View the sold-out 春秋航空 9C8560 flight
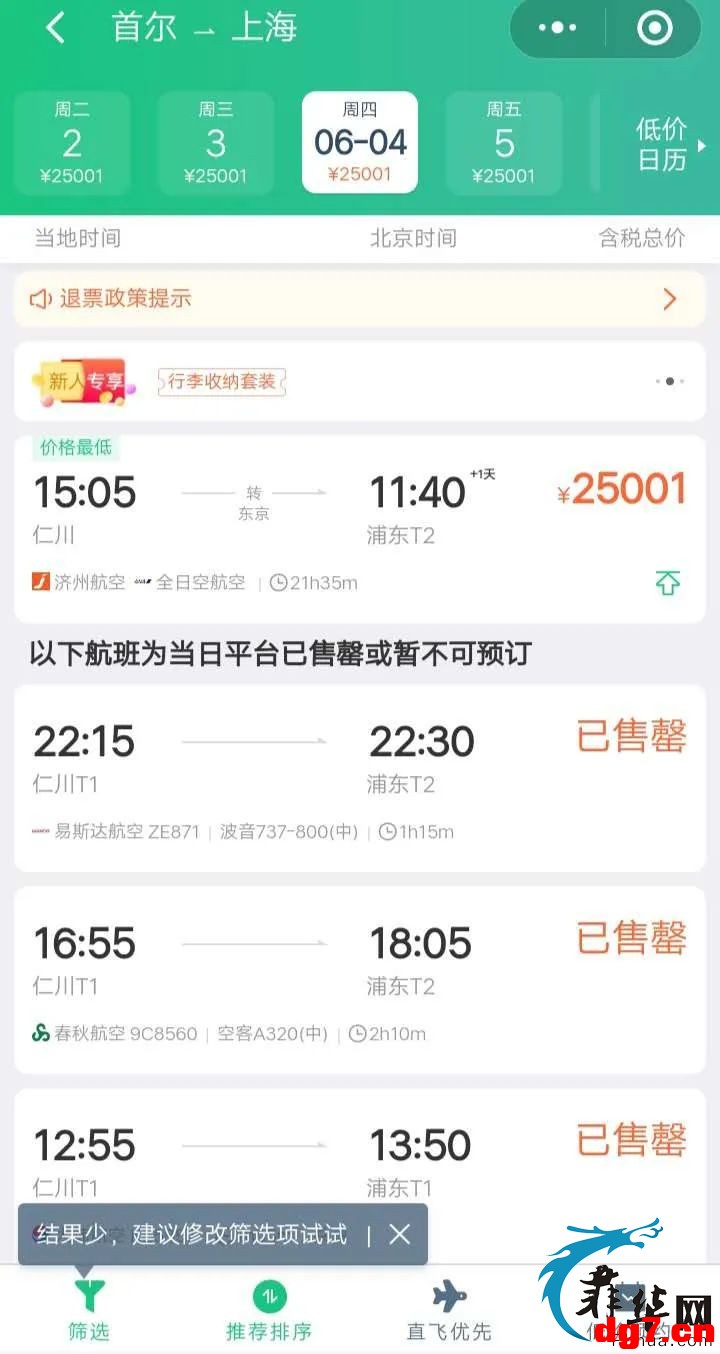This screenshot has height=1354, width=720. pos(360,980)
